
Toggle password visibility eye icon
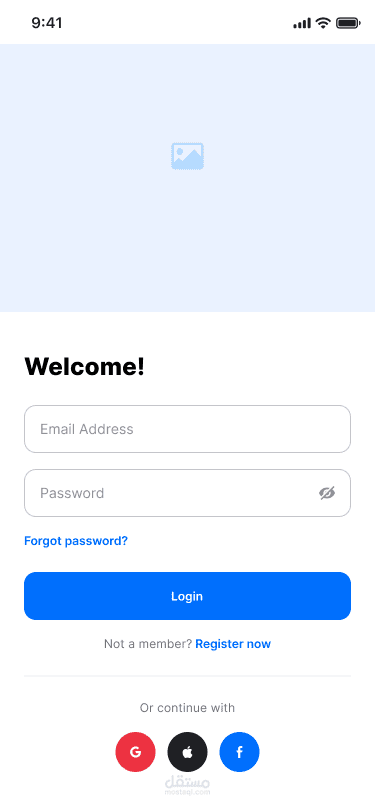coord(327,493)
